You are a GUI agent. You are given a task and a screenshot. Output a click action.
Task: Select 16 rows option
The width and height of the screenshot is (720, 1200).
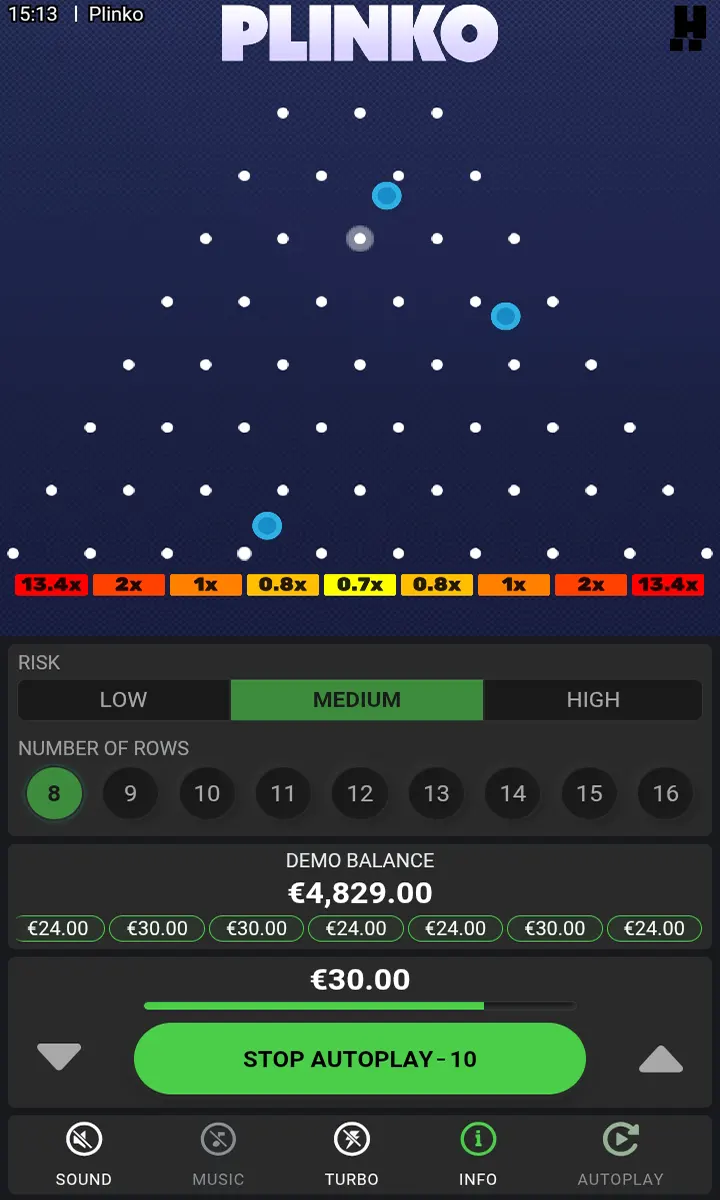(666, 793)
